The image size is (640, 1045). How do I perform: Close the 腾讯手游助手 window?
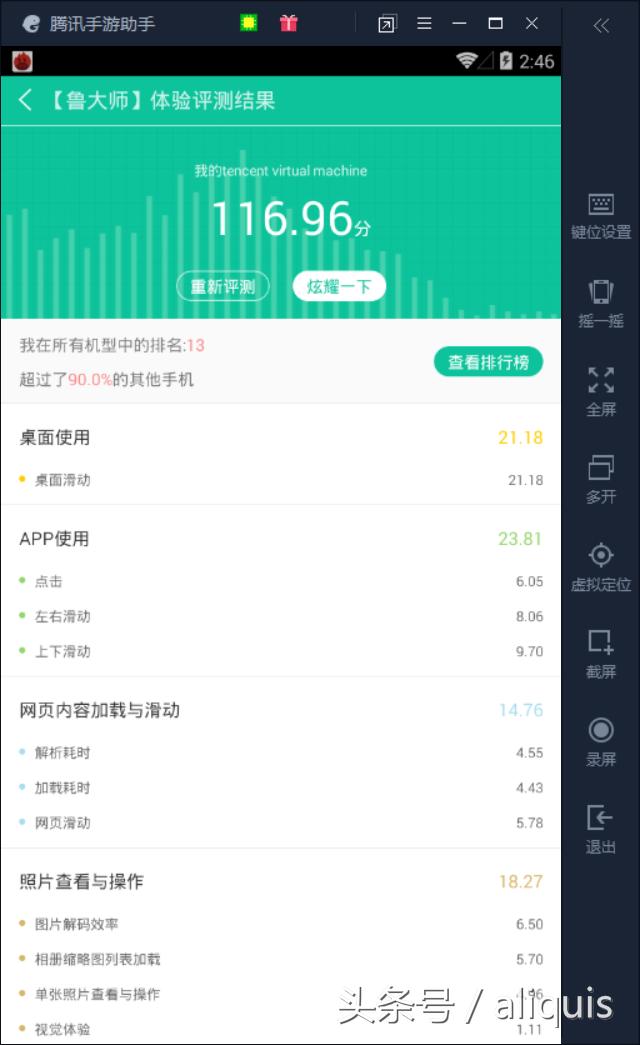tap(532, 23)
